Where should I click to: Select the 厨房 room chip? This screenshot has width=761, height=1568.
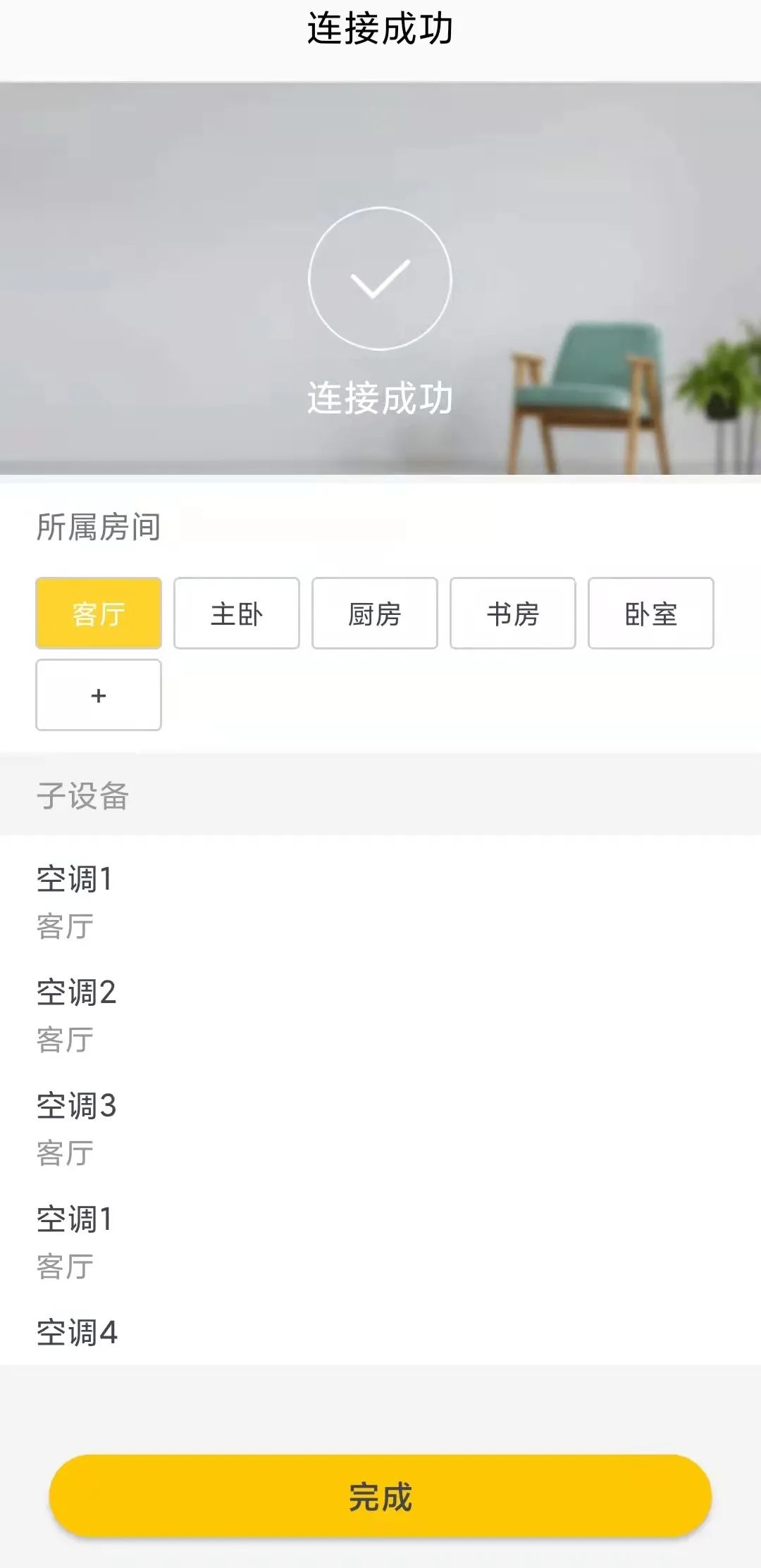(375, 613)
